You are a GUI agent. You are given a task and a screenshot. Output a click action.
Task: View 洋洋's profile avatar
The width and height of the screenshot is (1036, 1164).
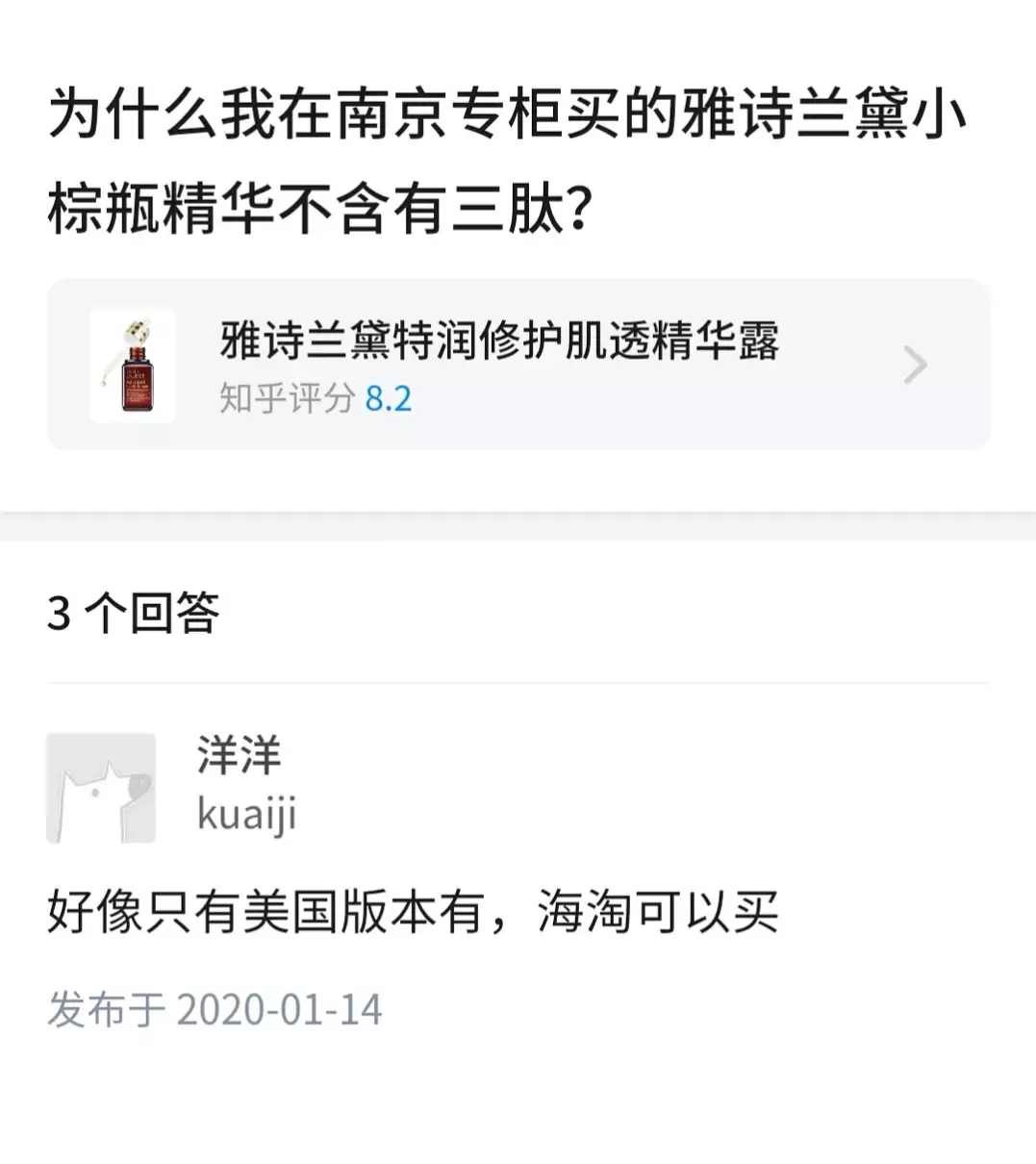pyautogui.click(x=101, y=788)
